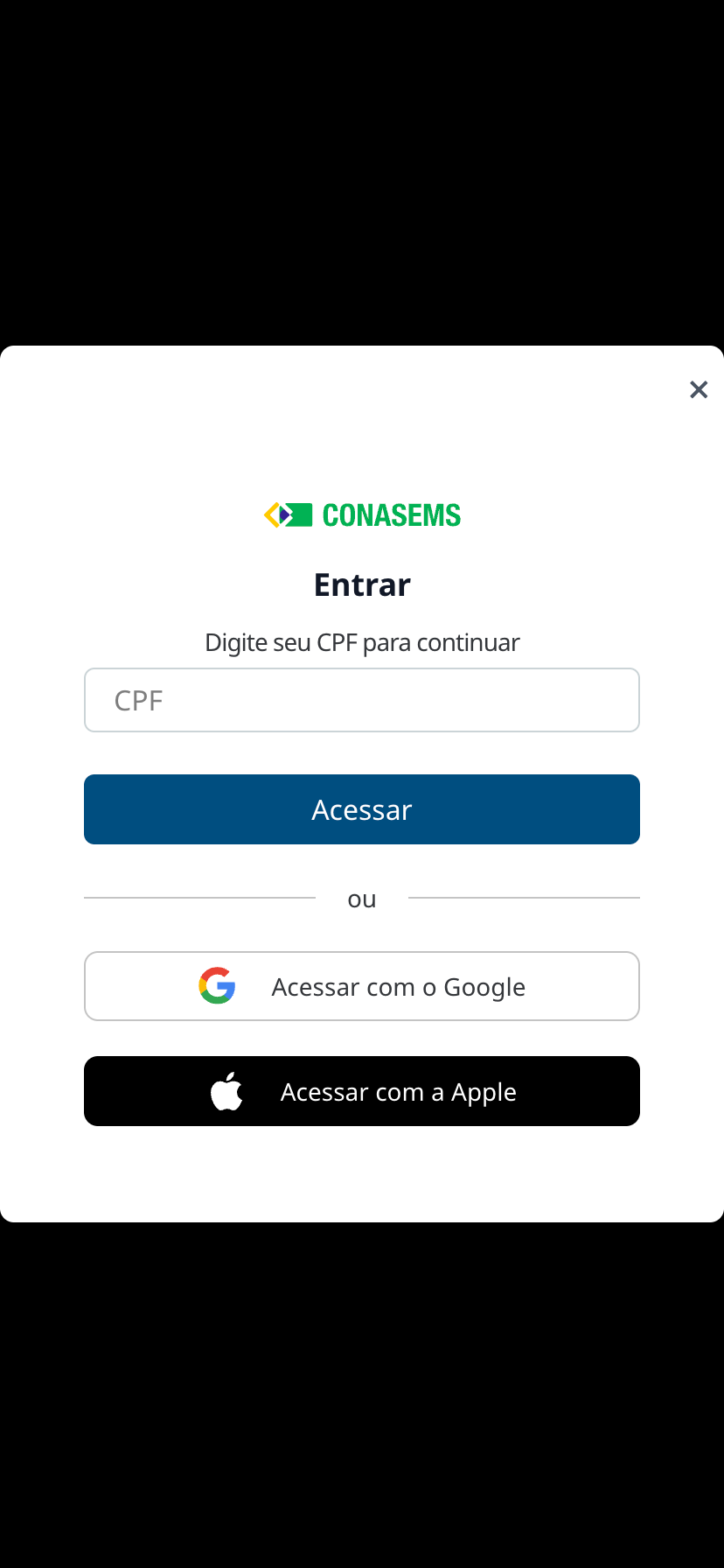The height and width of the screenshot is (1568, 724).
Task: Close the login dialog
Action: click(x=698, y=389)
